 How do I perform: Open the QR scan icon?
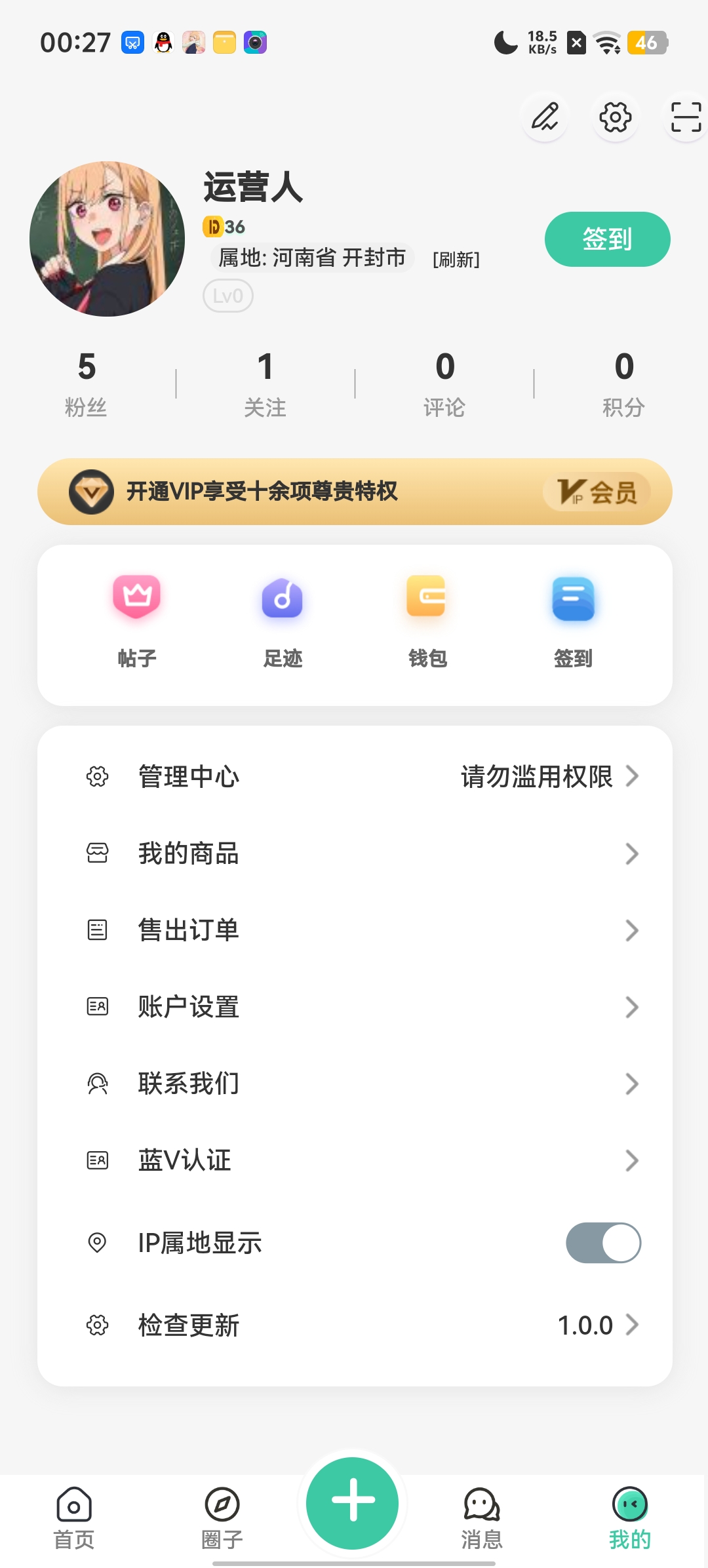686,117
